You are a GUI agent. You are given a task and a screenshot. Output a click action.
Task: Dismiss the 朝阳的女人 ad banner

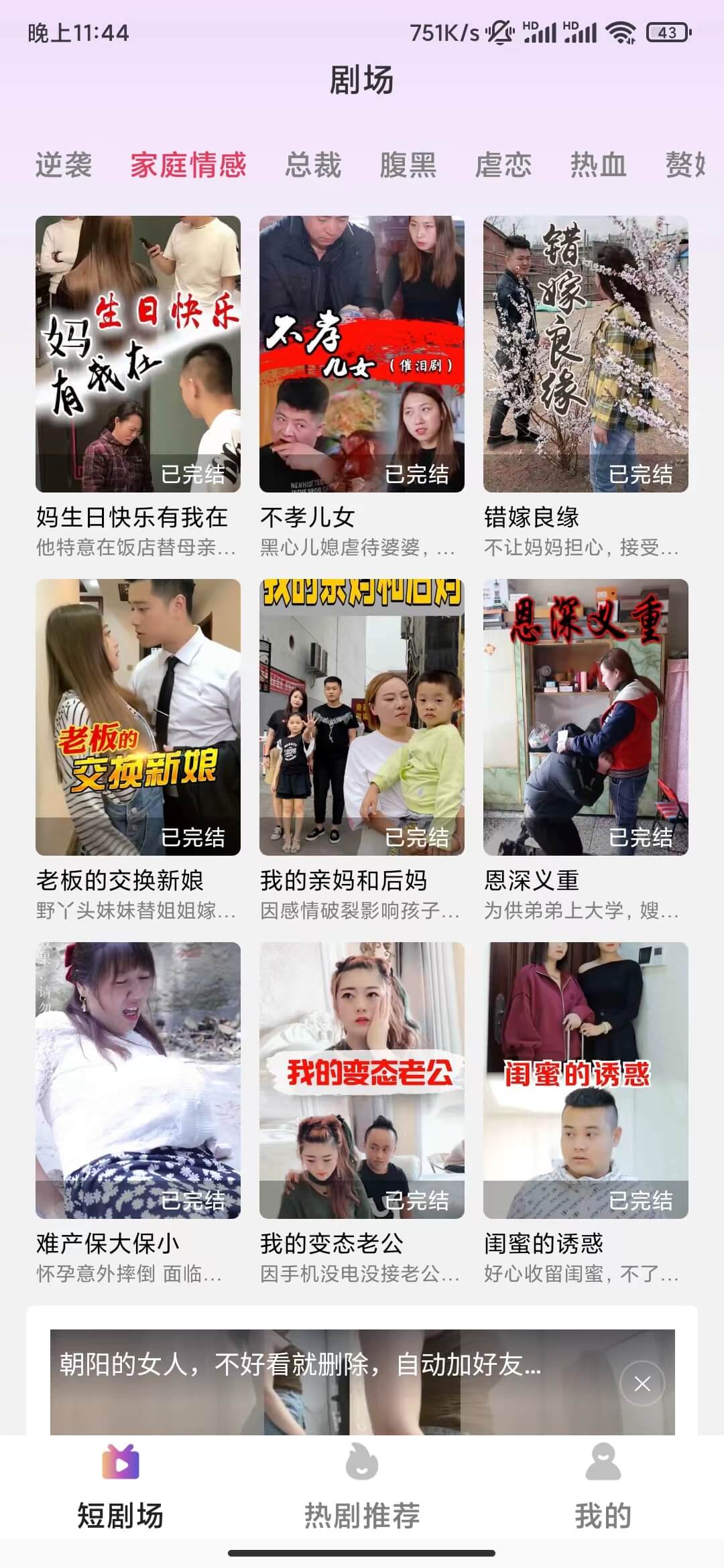(642, 1384)
